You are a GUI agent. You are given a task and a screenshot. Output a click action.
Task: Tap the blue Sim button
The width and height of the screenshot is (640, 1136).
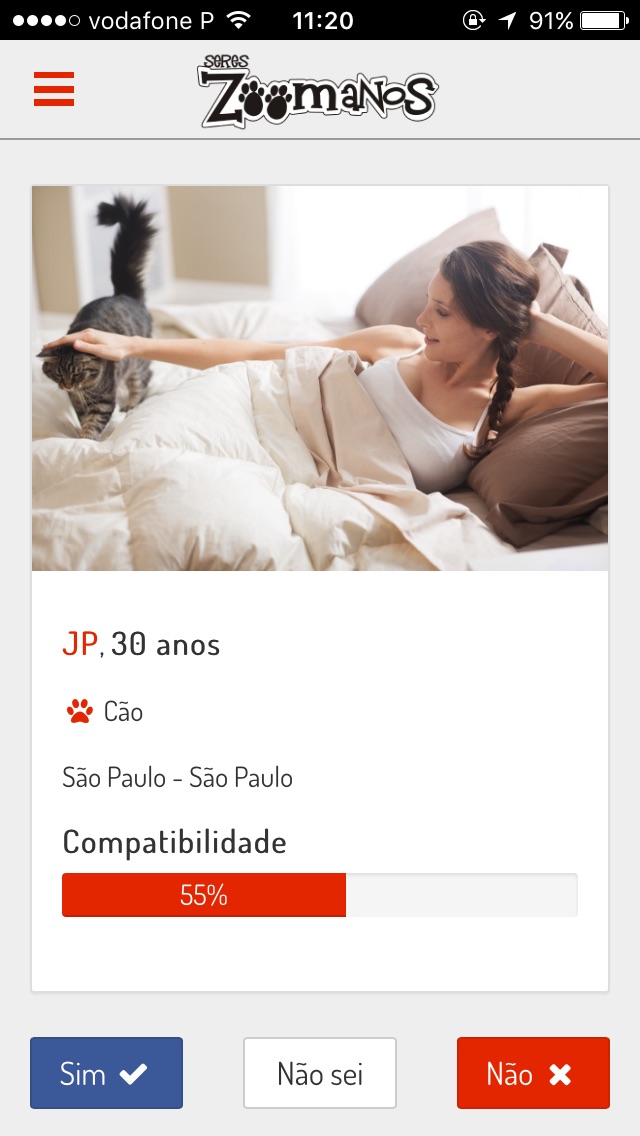point(107,1073)
